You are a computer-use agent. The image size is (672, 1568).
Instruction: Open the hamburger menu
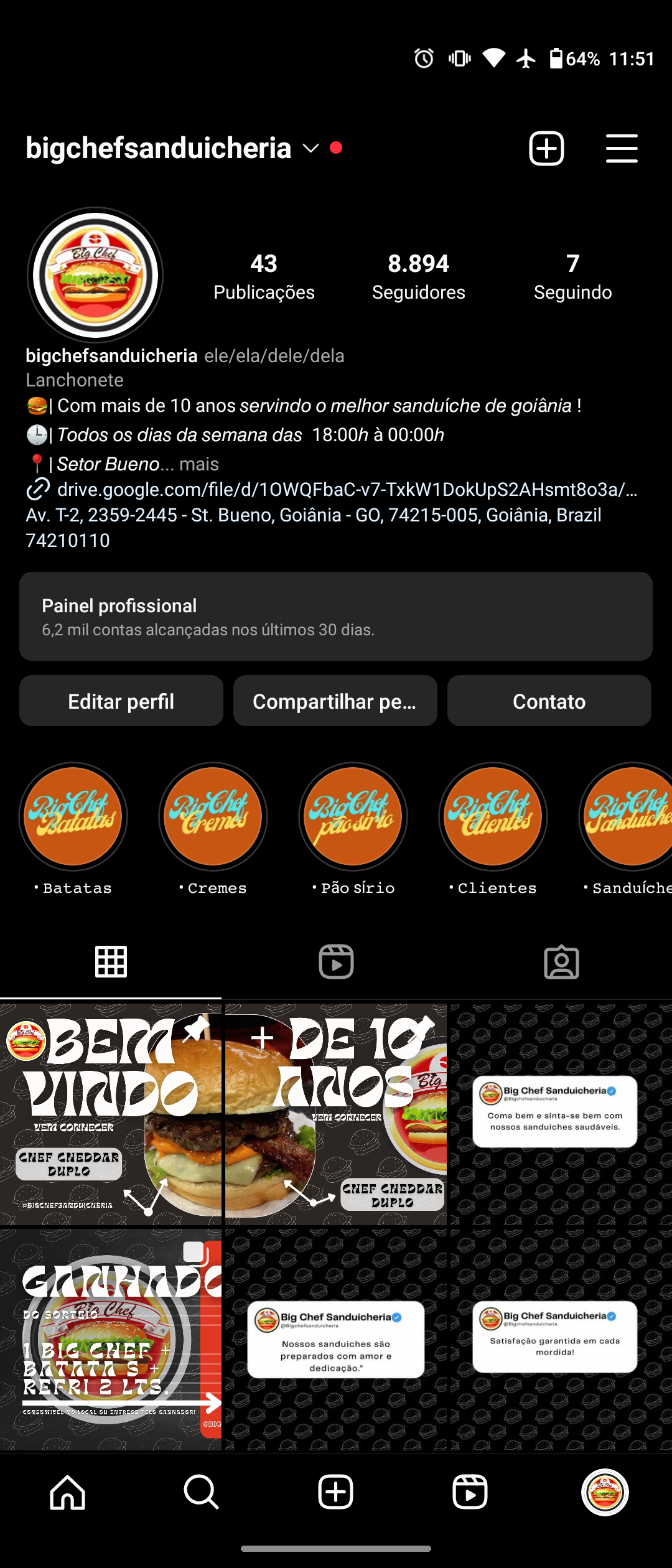(622, 148)
